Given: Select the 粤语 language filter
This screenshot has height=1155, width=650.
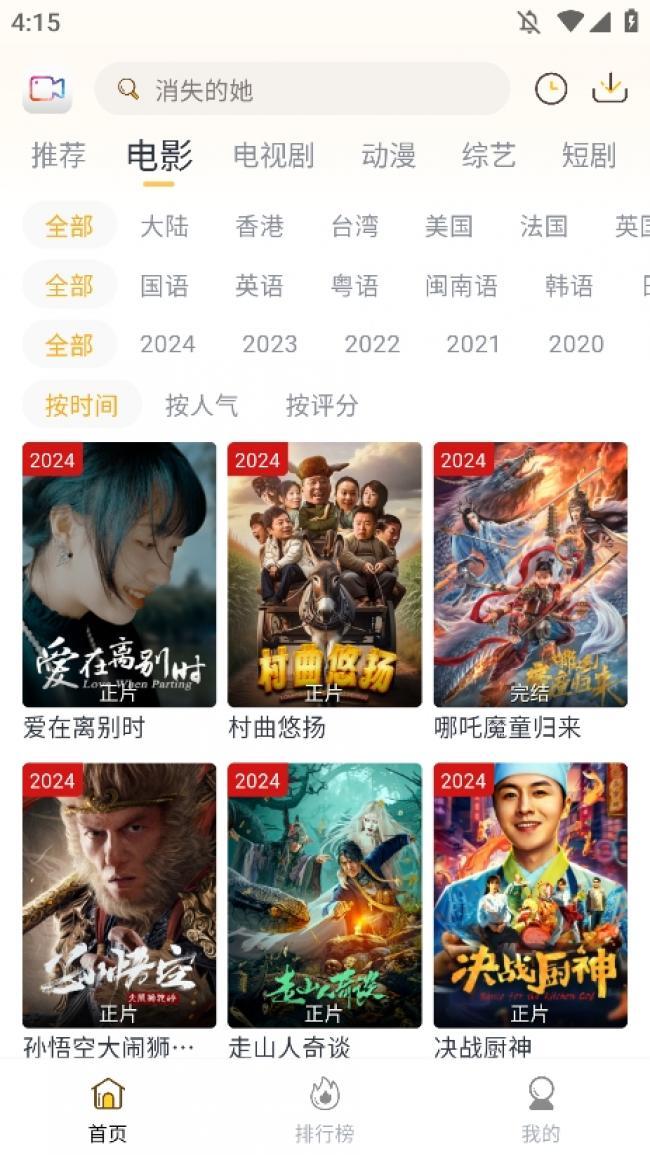Looking at the screenshot, I should [x=354, y=285].
